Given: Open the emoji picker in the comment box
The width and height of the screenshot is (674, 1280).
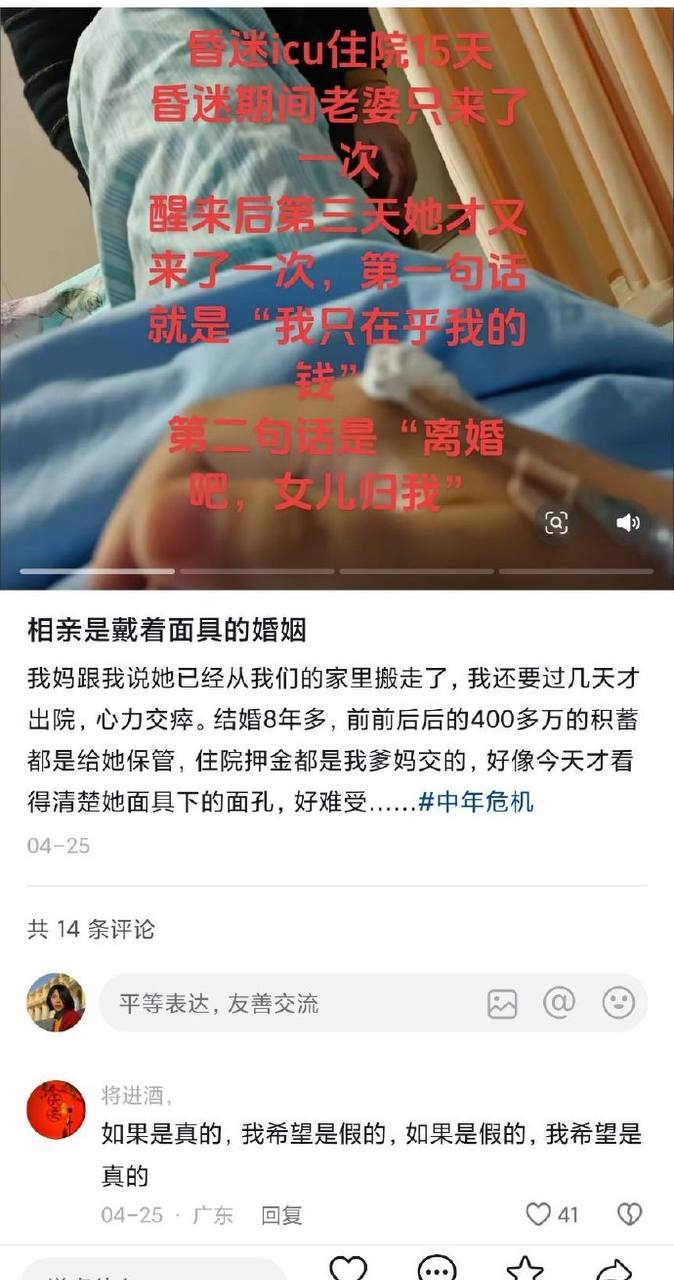Looking at the screenshot, I should click(618, 1003).
